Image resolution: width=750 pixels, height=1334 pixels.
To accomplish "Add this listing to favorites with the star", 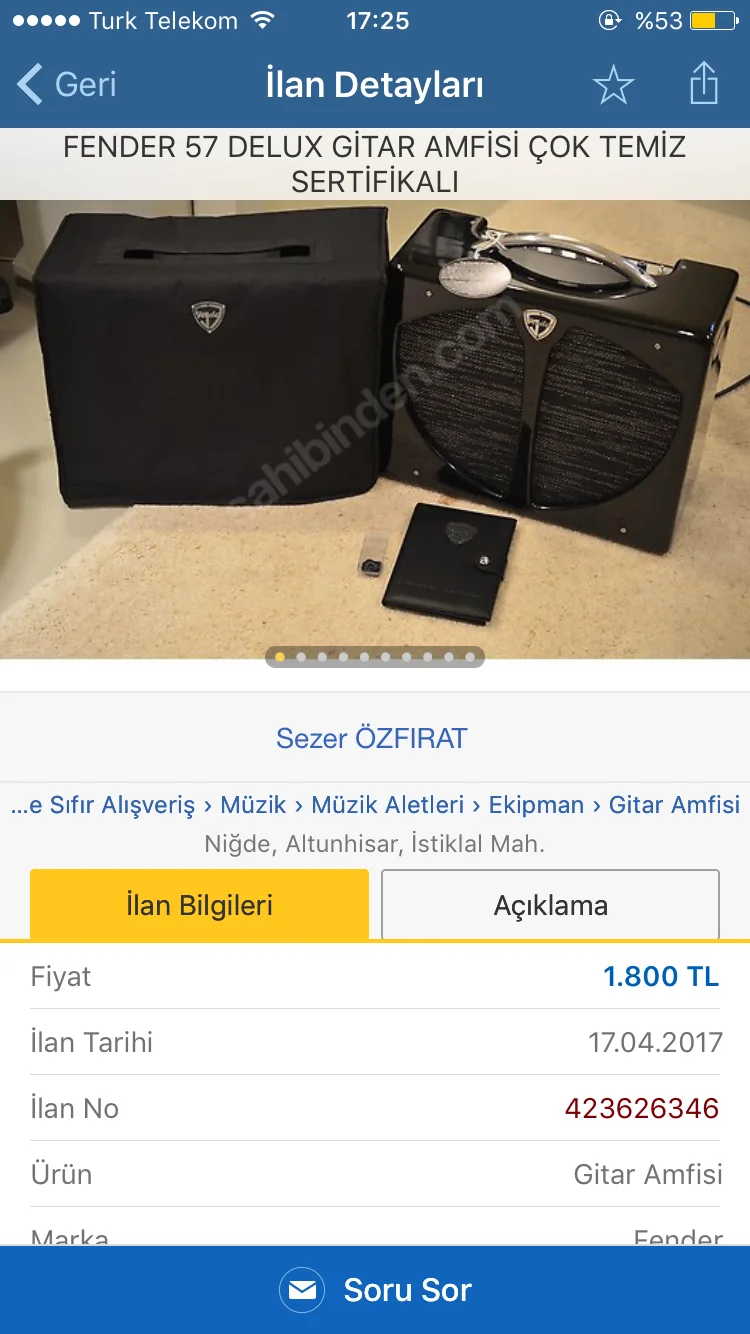I will click(613, 85).
